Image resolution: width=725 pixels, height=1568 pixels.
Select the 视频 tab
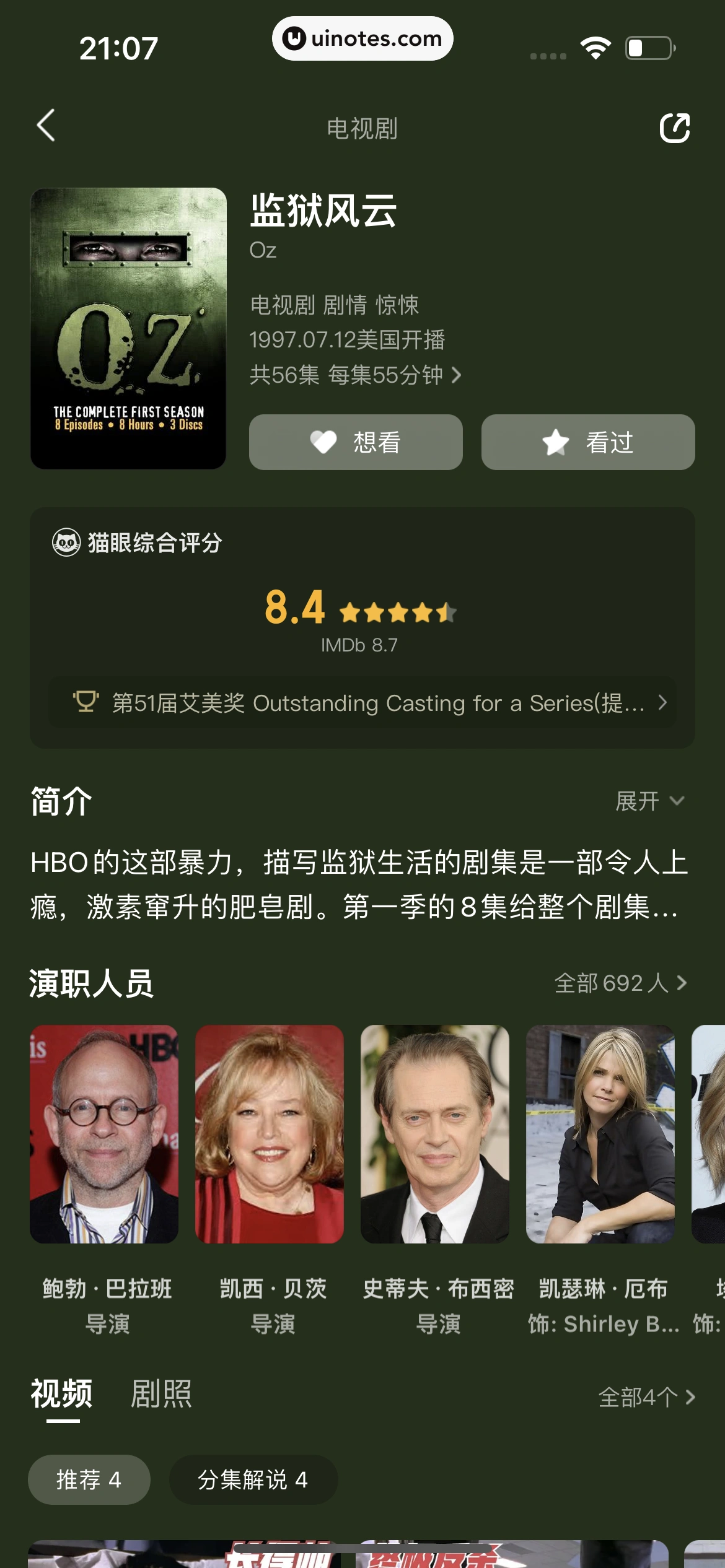click(x=62, y=1395)
